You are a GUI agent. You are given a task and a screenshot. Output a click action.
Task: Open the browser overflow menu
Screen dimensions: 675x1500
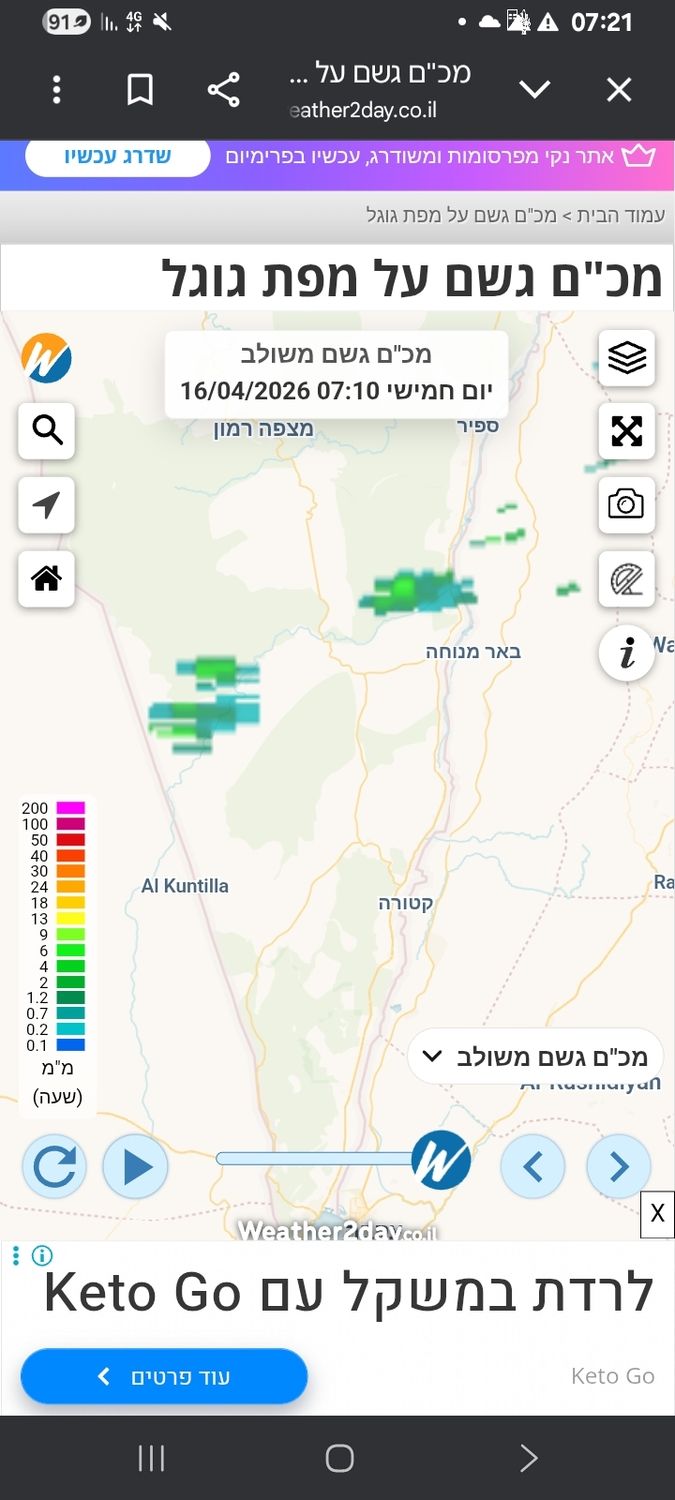click(57, 90)
